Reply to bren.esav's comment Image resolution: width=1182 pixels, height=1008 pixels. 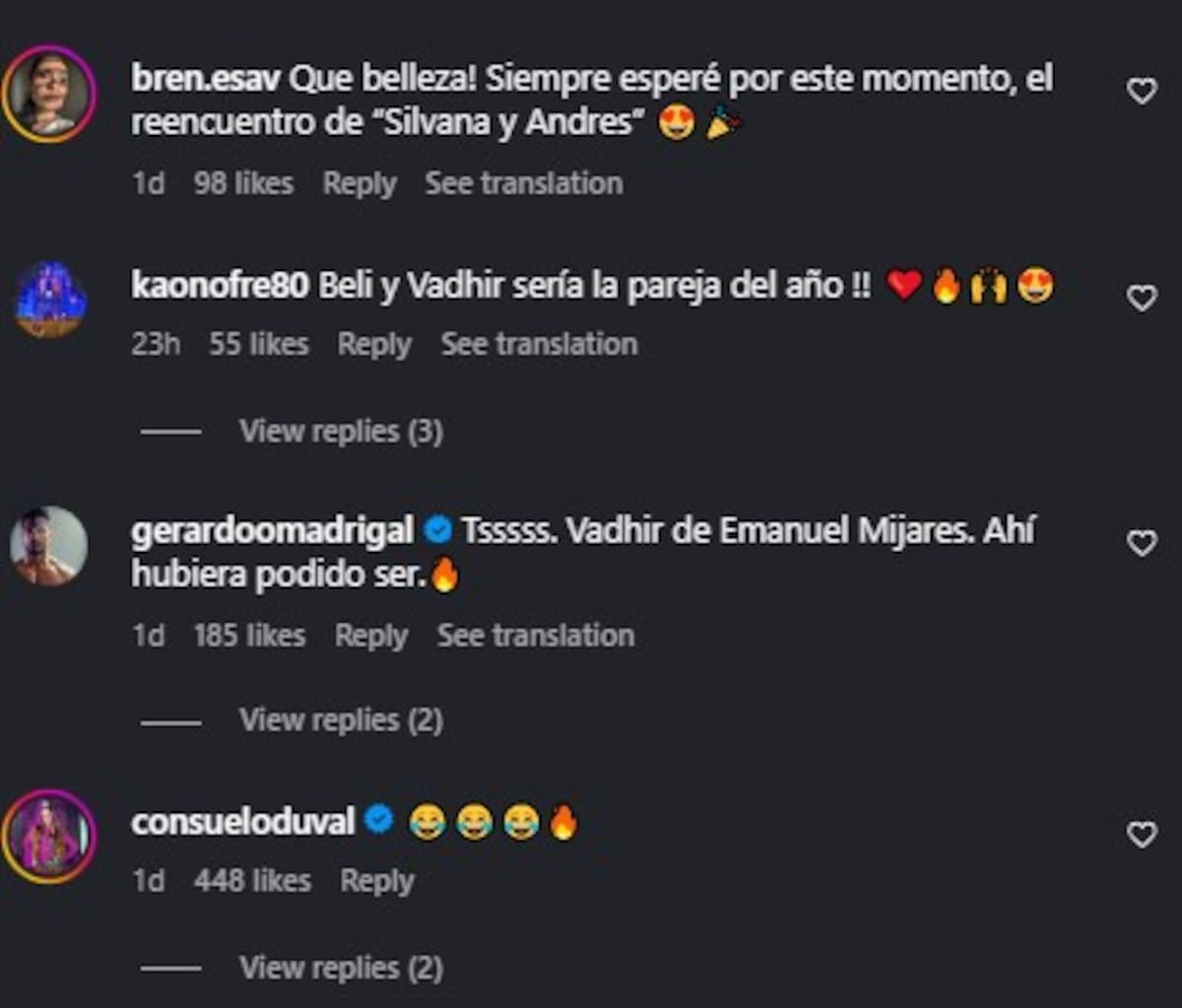tap(360, 183)
